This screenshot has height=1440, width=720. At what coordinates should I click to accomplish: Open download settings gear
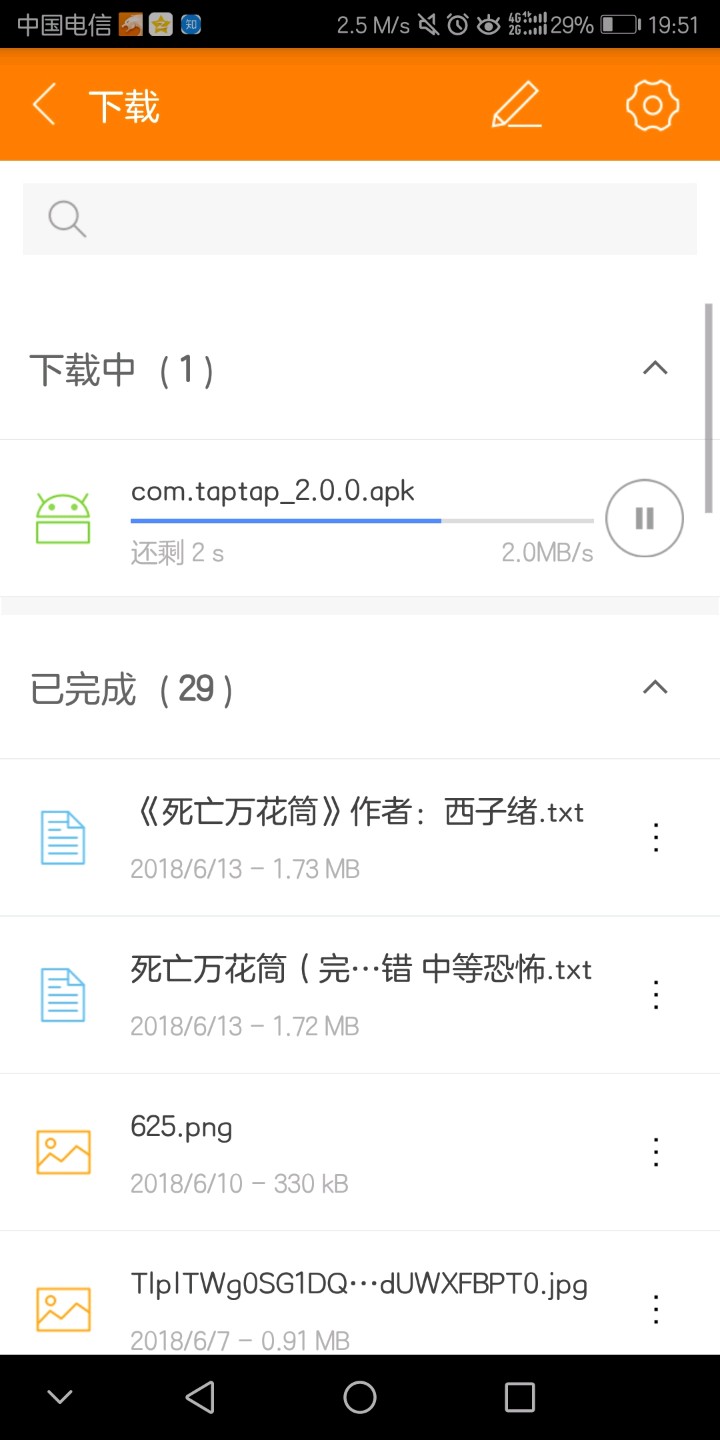652,105
